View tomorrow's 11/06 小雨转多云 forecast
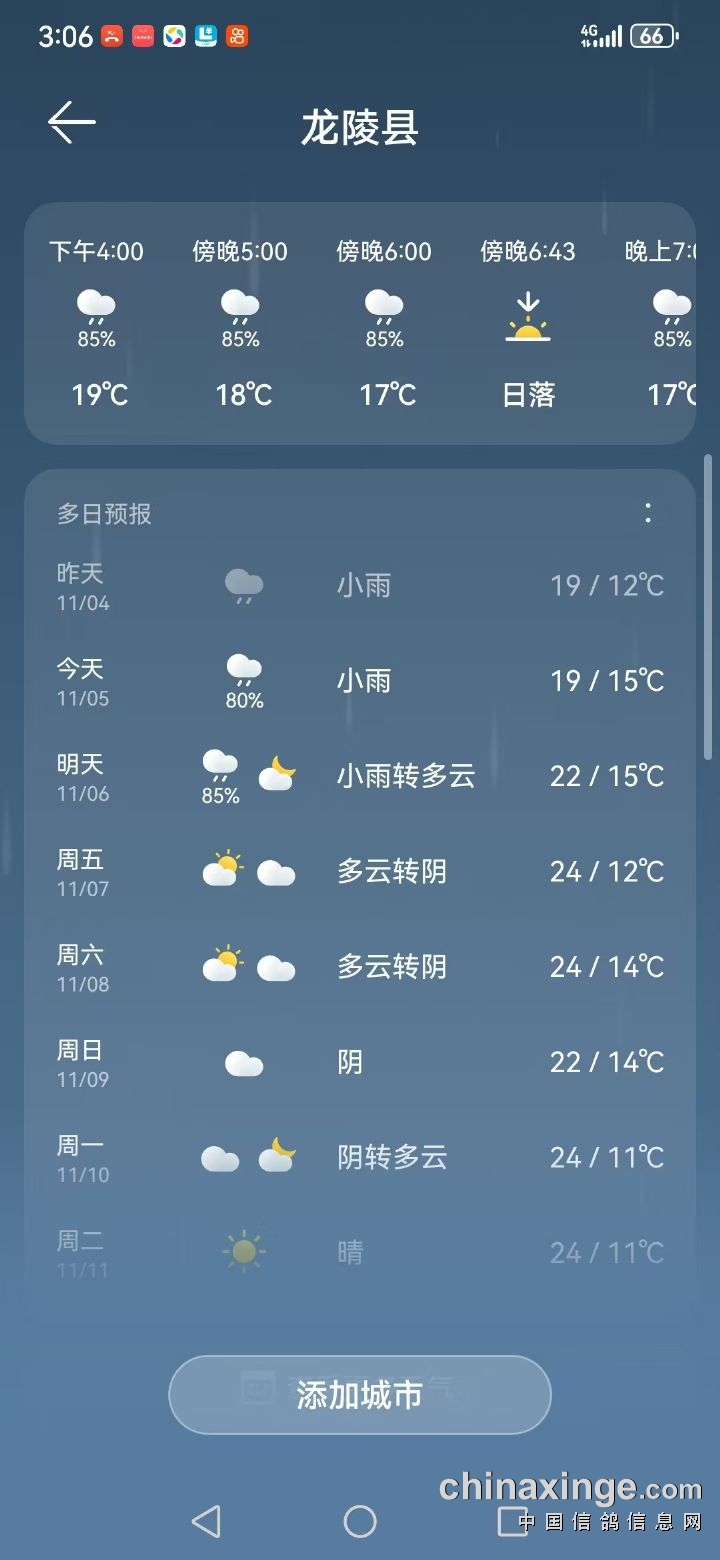The image size is (720, 1560). [x=360, y=776]
